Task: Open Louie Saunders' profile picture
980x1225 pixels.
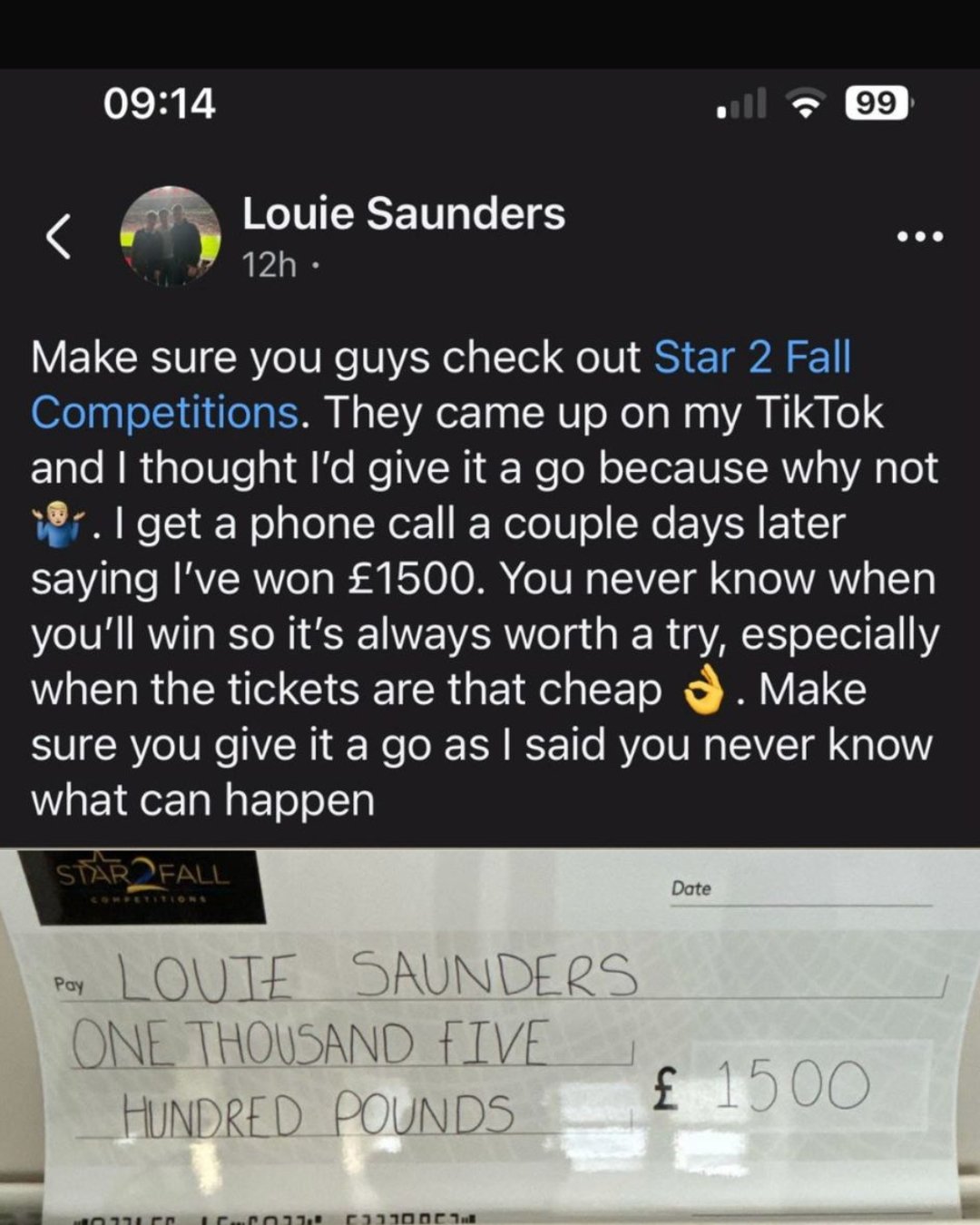Action: point(171,237)
